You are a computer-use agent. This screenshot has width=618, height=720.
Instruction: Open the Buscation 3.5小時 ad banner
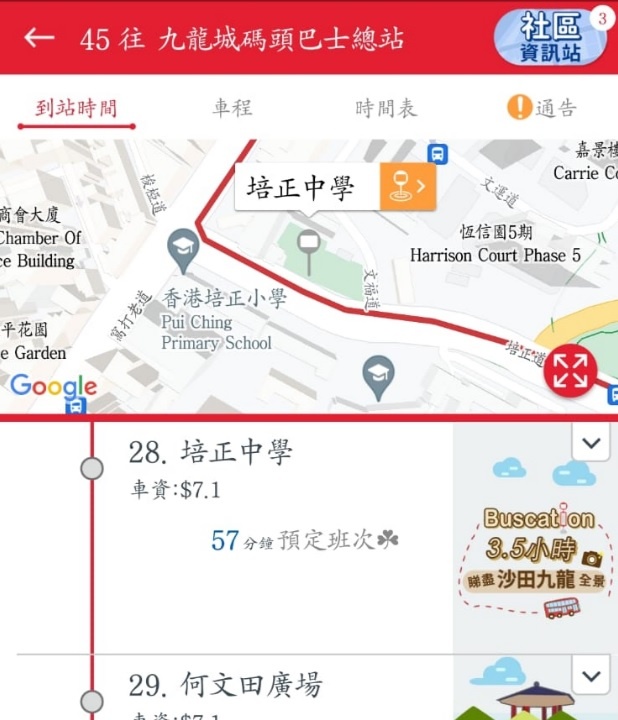tap(536, 545)
